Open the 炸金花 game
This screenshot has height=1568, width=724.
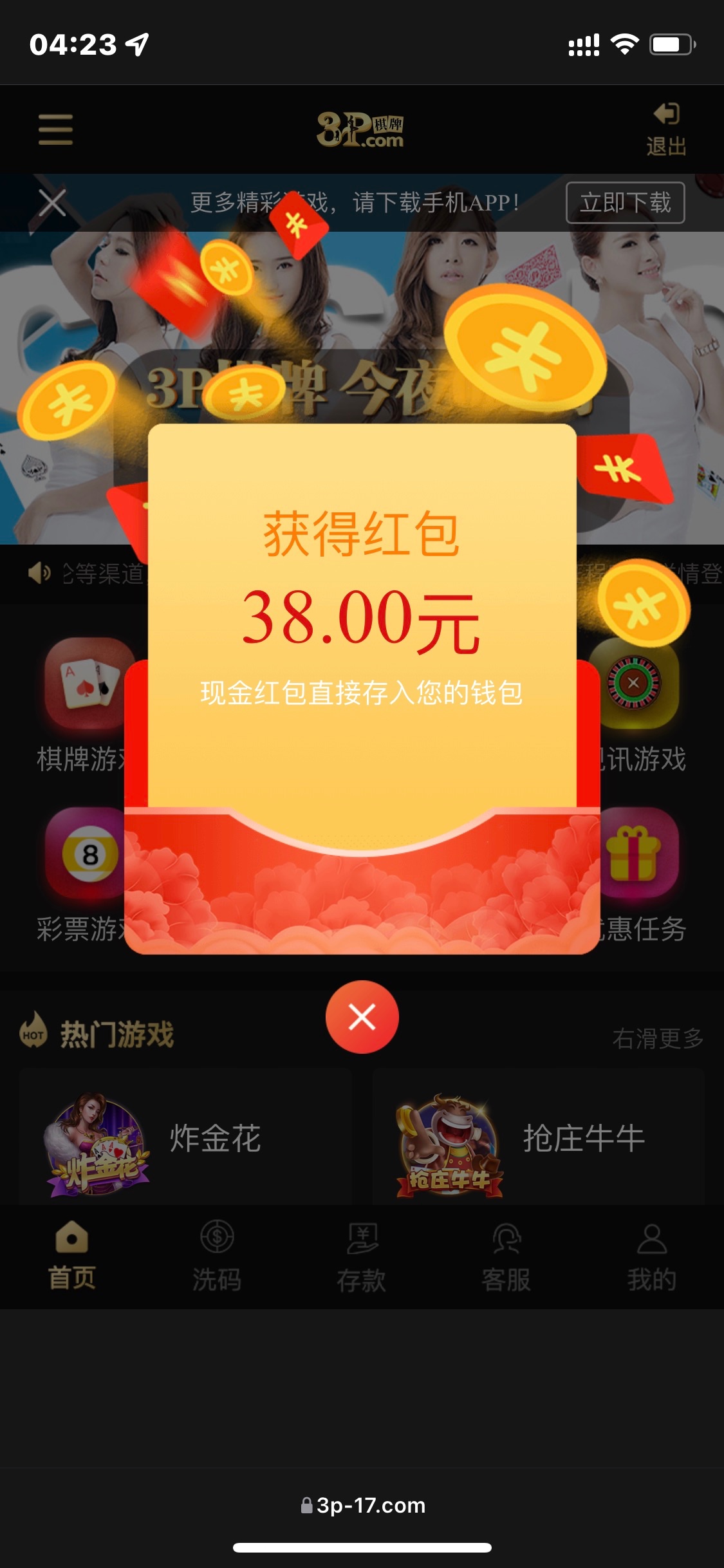[185, 1138]
